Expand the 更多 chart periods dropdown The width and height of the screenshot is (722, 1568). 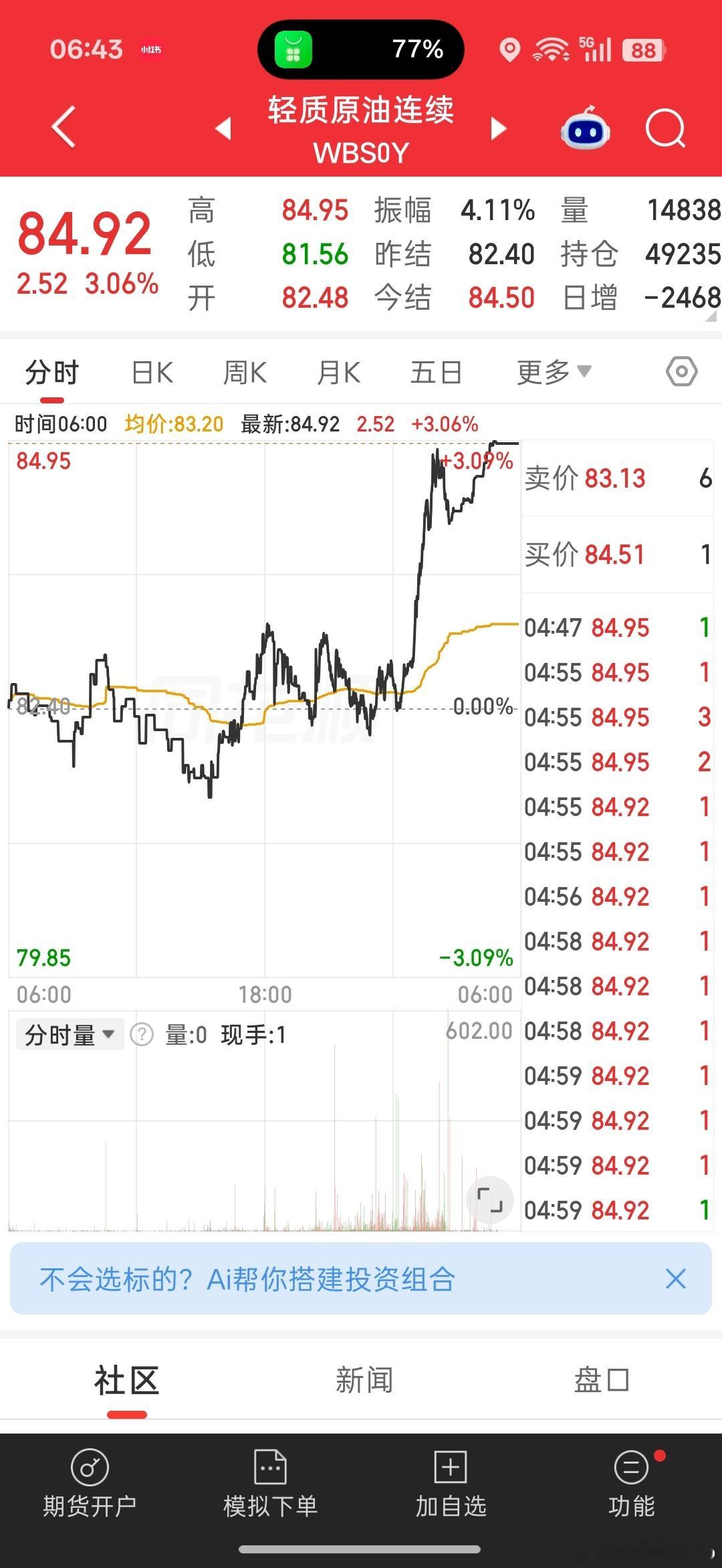pos(554,372)
